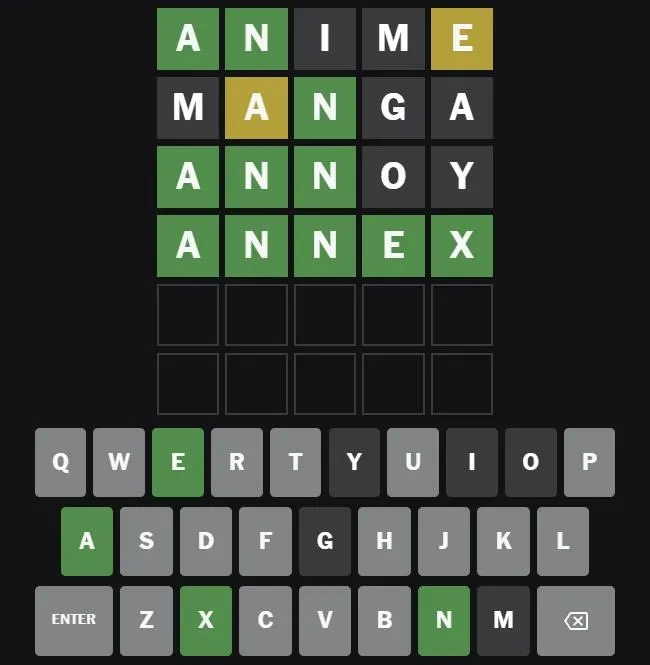Tap the B key
The image size is (650, 665).
384,620
